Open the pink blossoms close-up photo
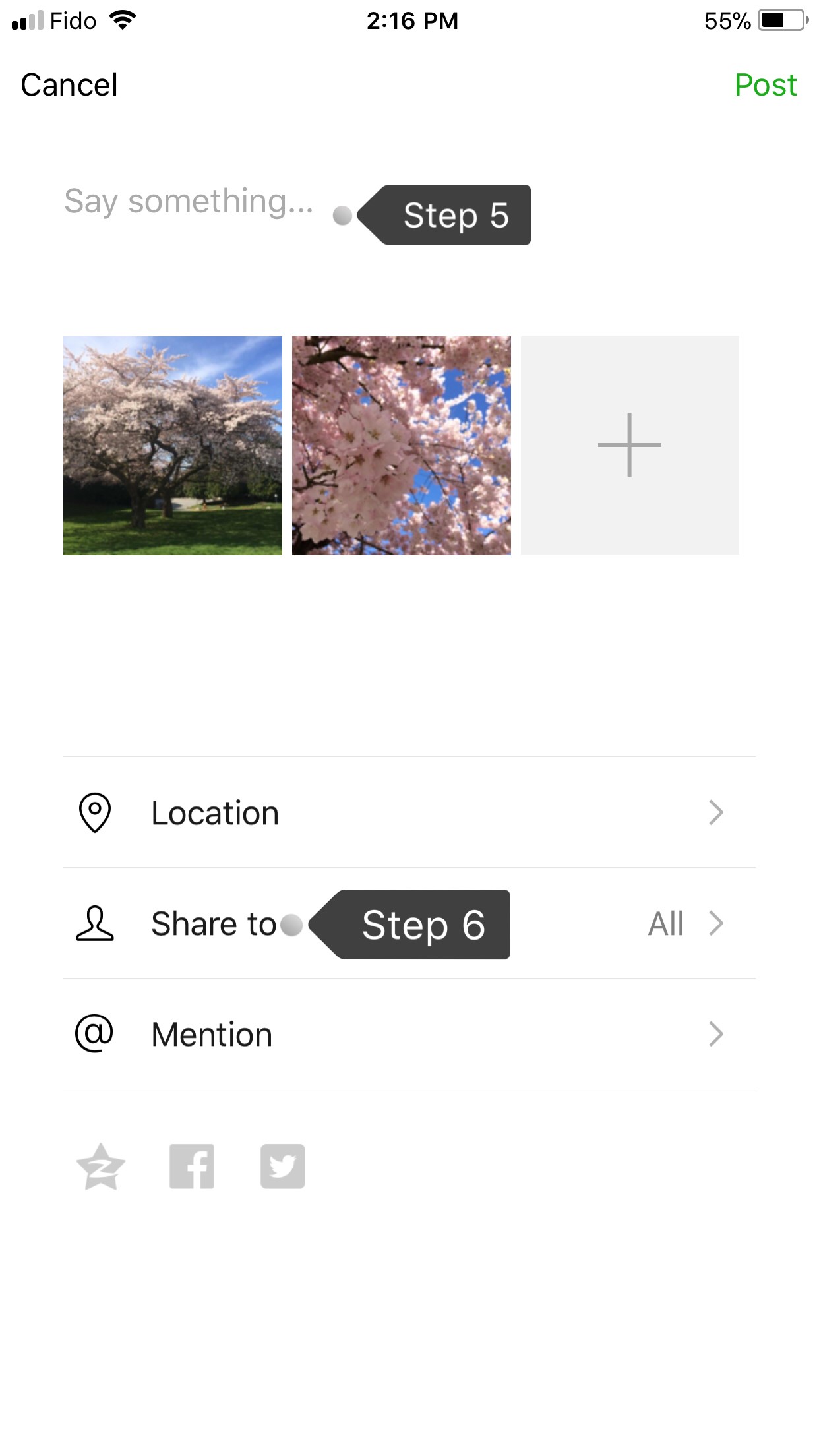 402,446
